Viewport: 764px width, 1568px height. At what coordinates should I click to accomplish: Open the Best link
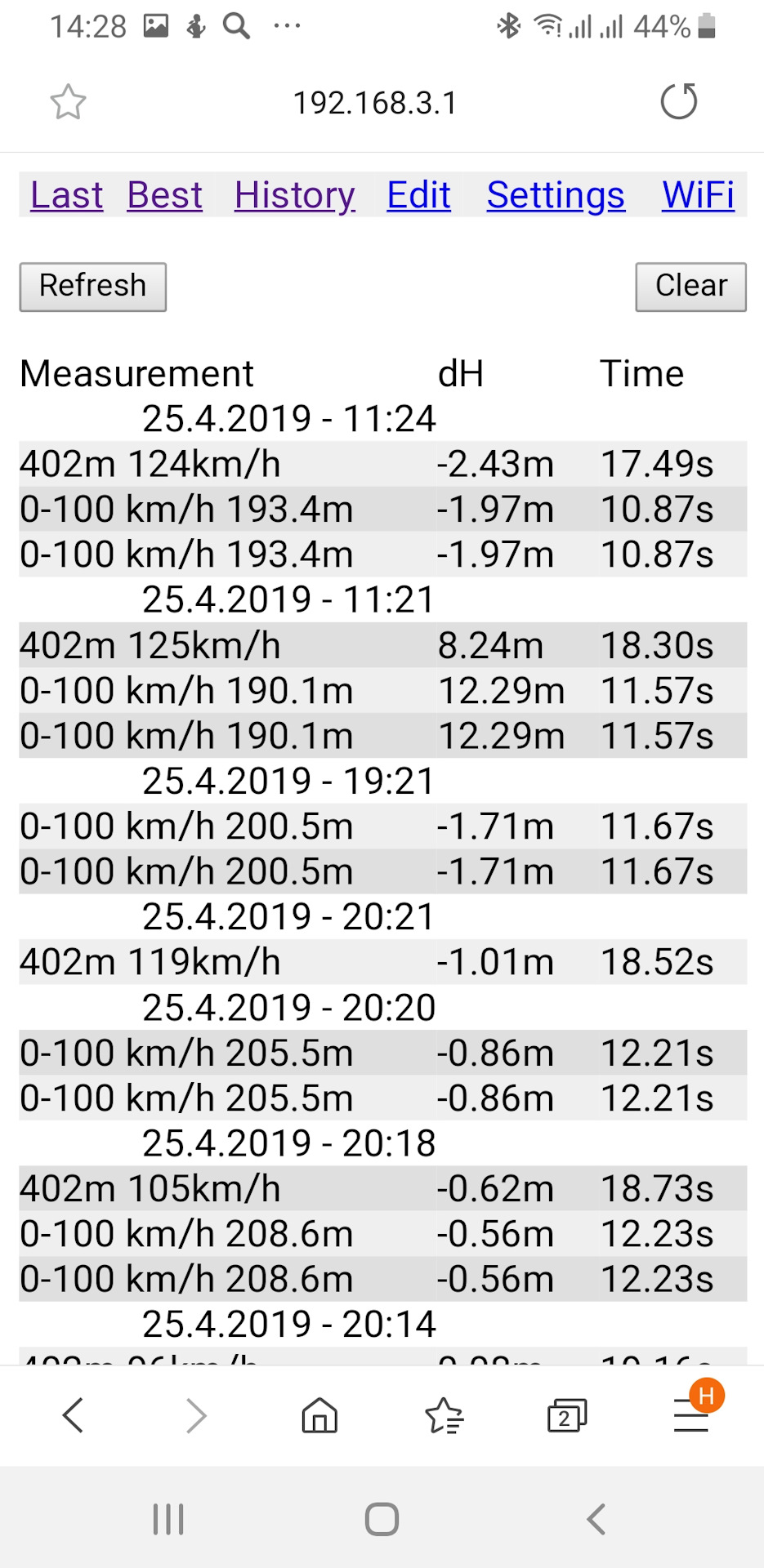pos(165,195)
